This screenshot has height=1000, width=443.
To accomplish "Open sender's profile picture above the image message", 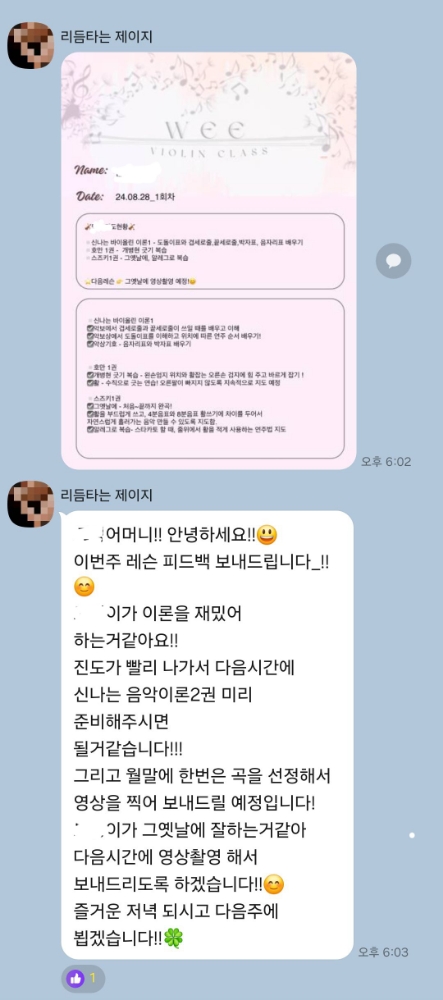I will tap(30, 45).
